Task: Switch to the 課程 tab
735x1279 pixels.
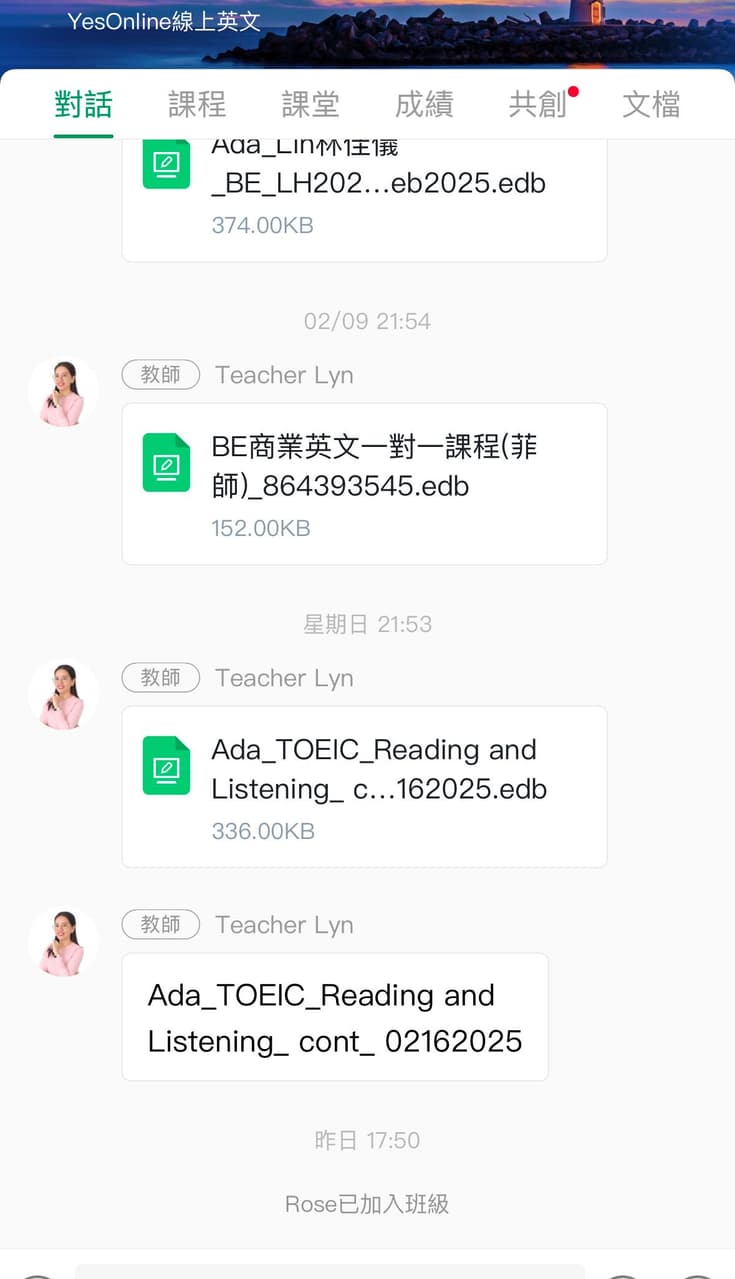Action: coord(197,104)
